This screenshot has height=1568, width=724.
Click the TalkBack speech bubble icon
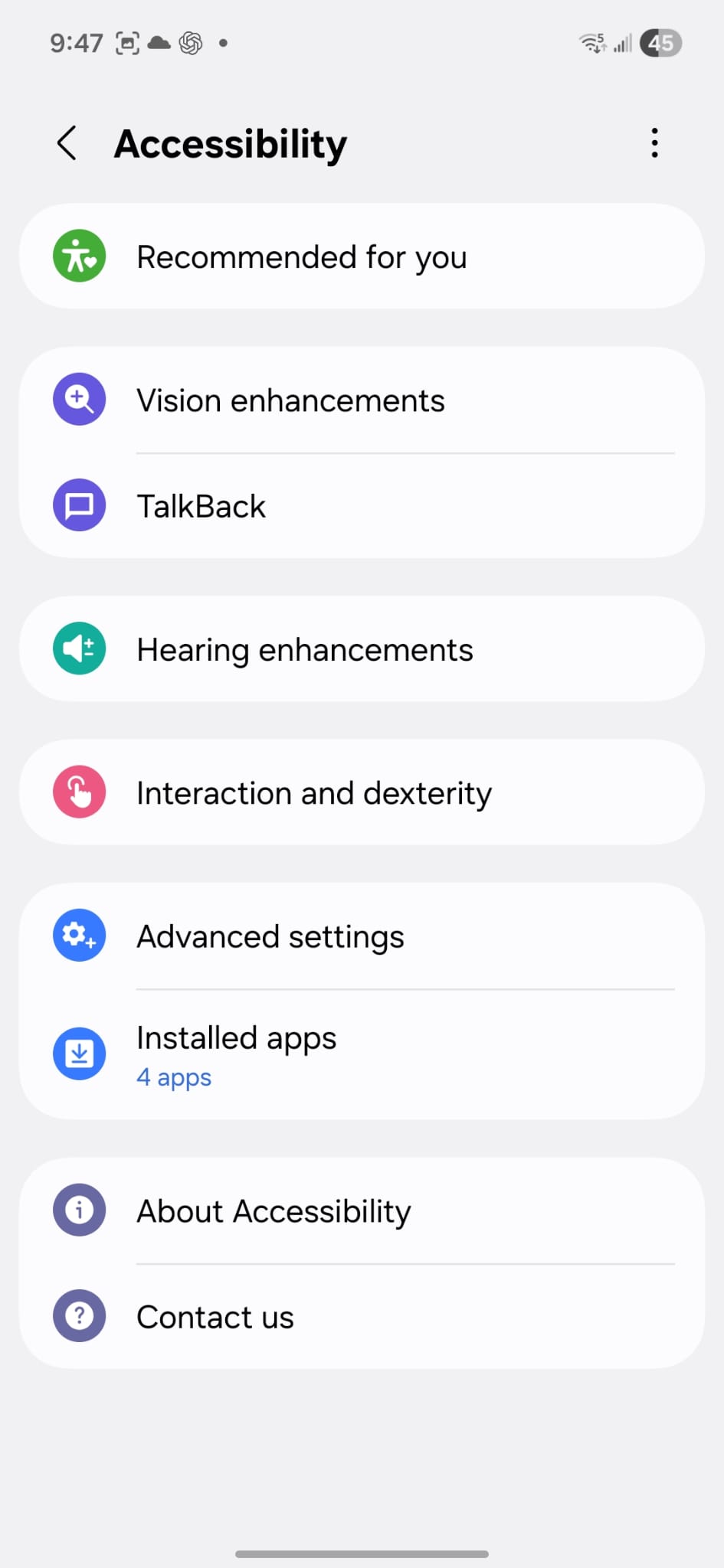coord(78,505)
